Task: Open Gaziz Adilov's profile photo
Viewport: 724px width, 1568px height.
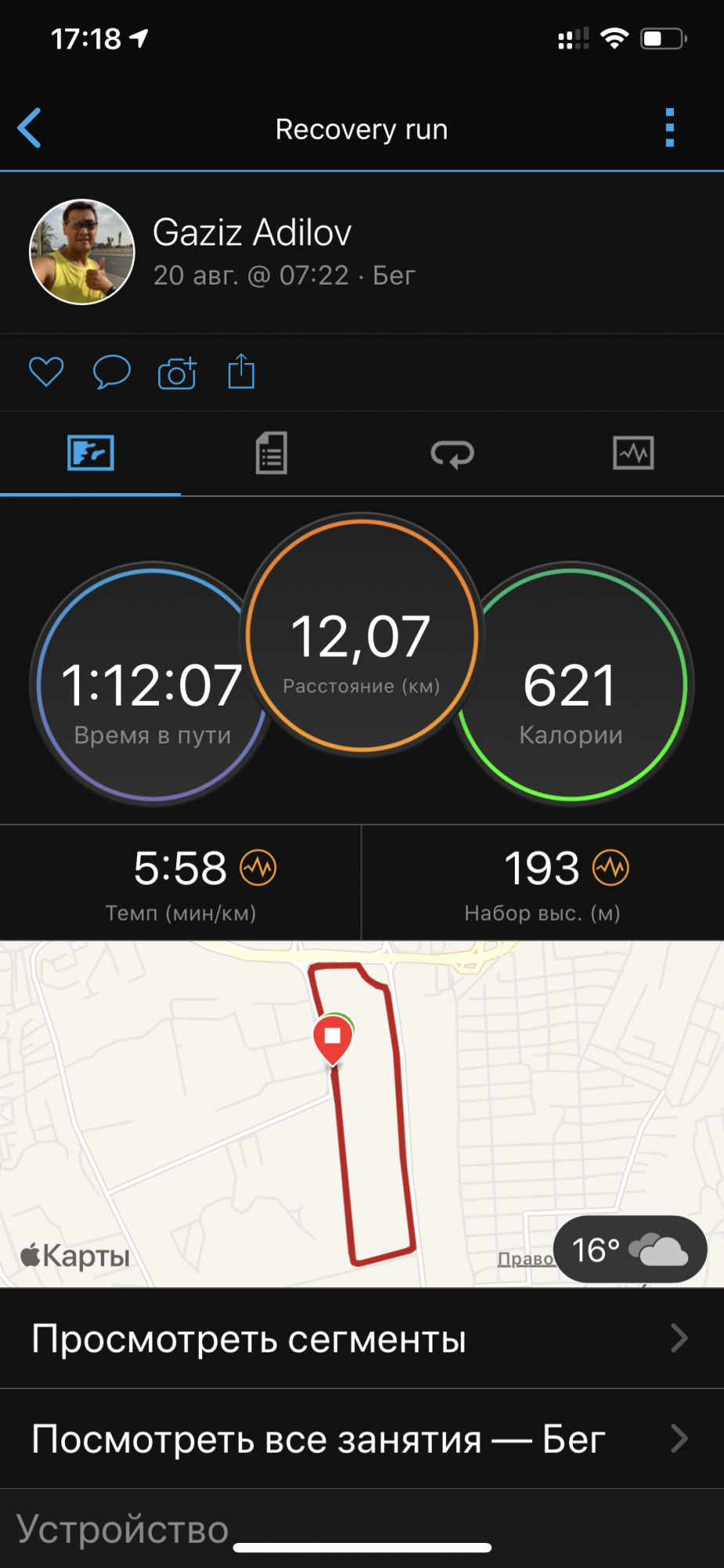Action: click(81, 252)
